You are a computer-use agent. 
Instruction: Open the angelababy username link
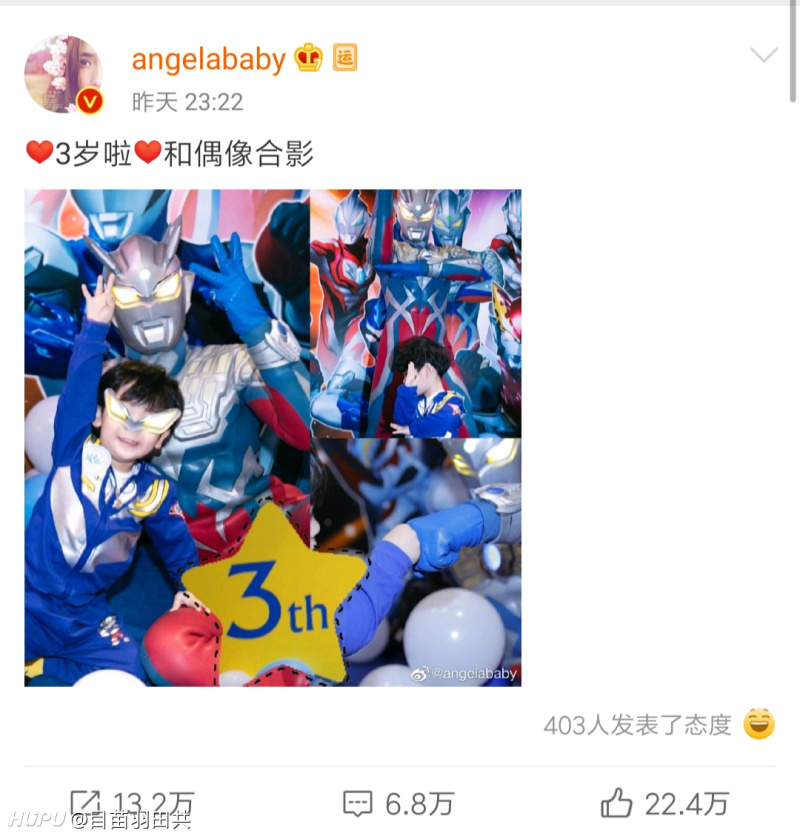pyautogui.click(x=208, y=59)
